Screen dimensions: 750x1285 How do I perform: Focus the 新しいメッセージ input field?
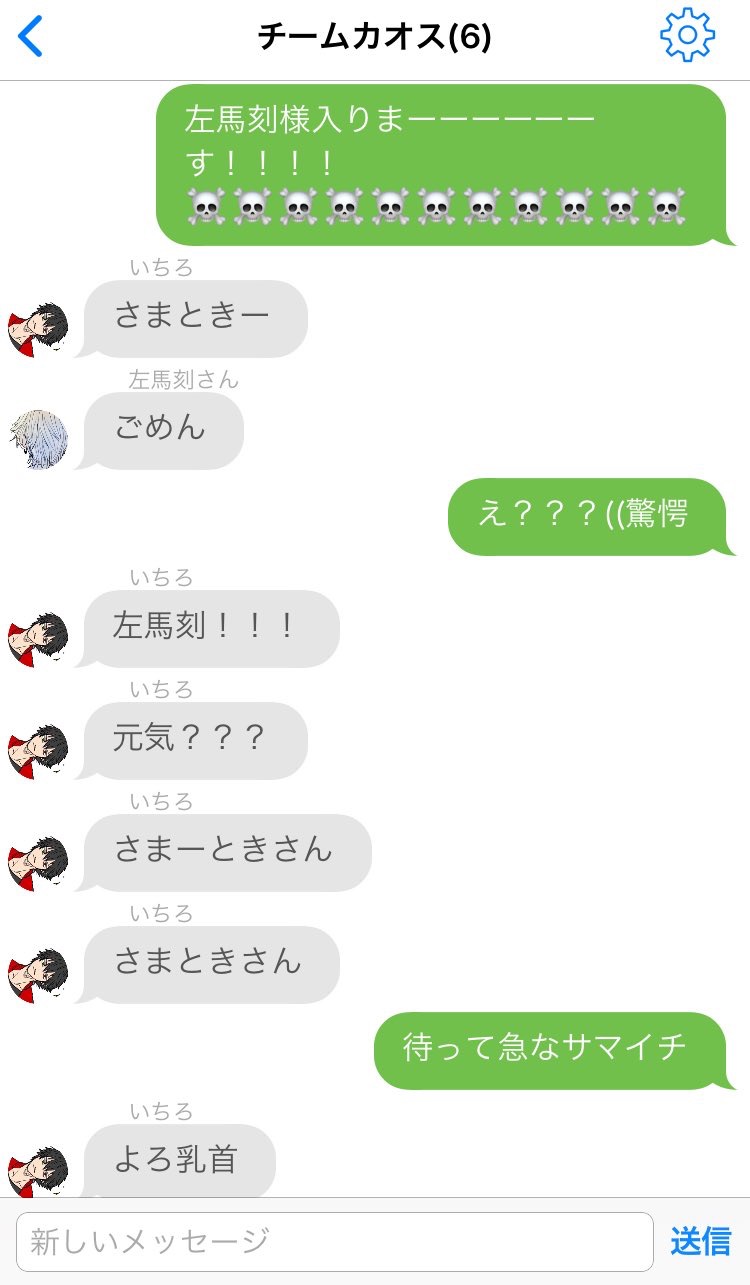[334, 1242]
